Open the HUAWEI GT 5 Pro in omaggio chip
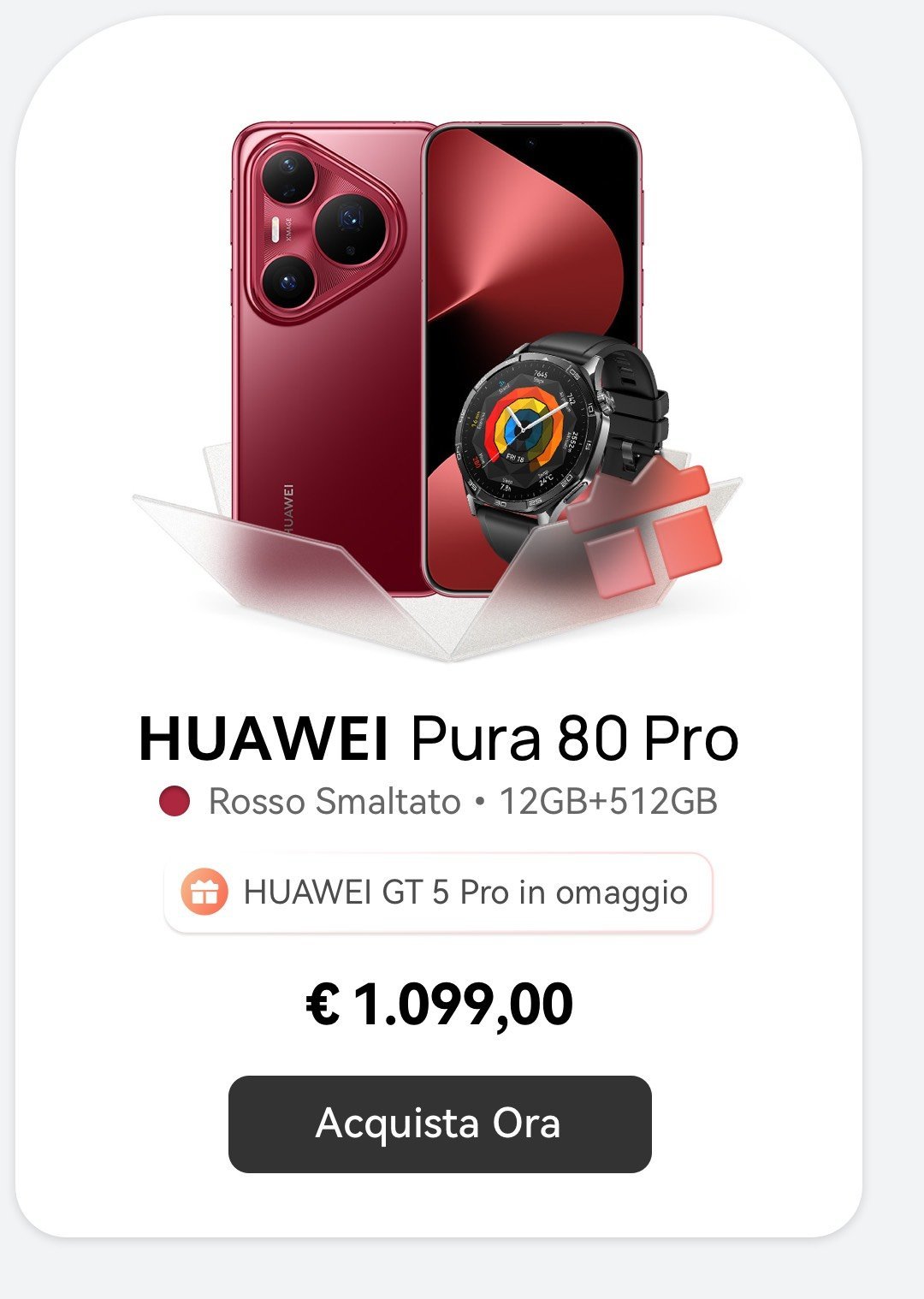The width and height of the screenshot is (924, 1299). tap(438, 893)
